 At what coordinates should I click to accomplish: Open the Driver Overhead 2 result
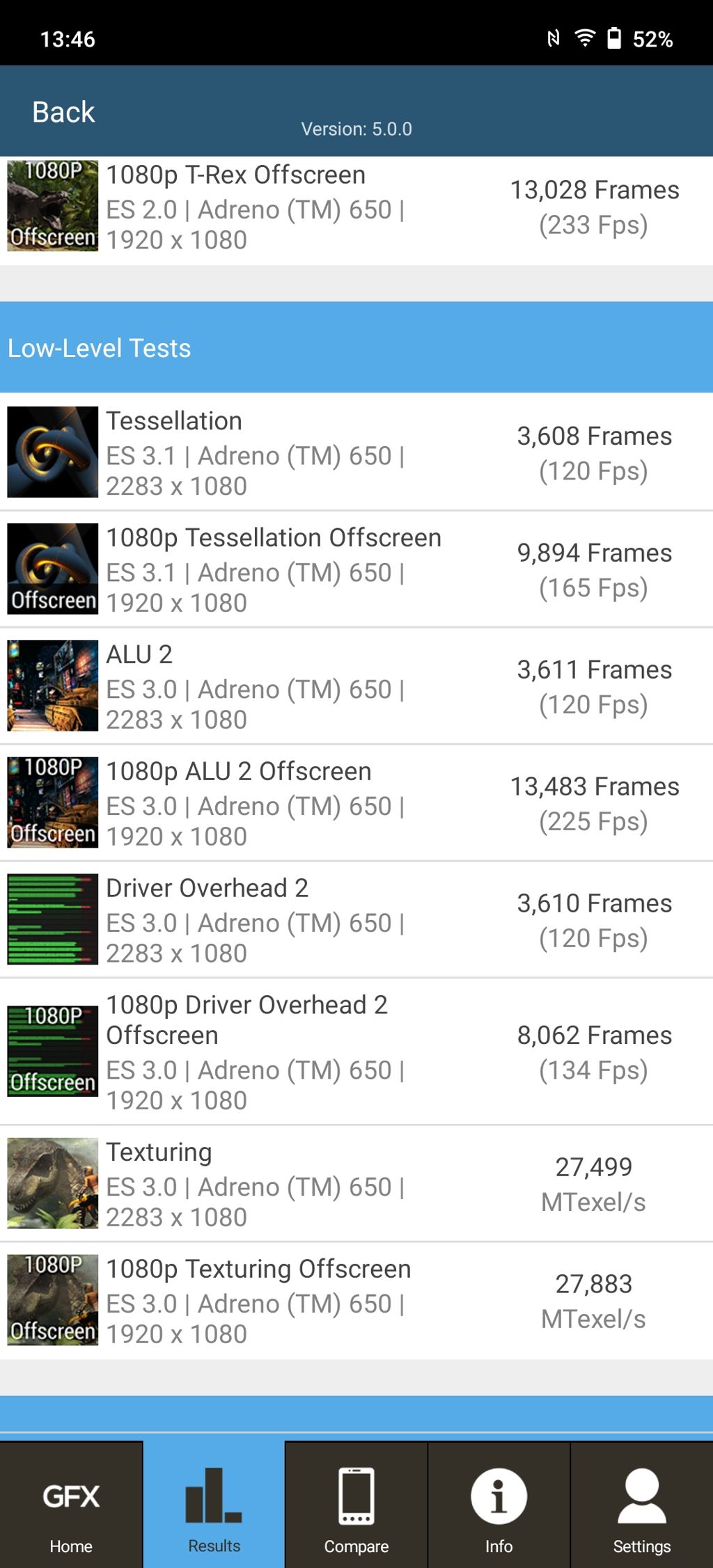coord(355,921)
